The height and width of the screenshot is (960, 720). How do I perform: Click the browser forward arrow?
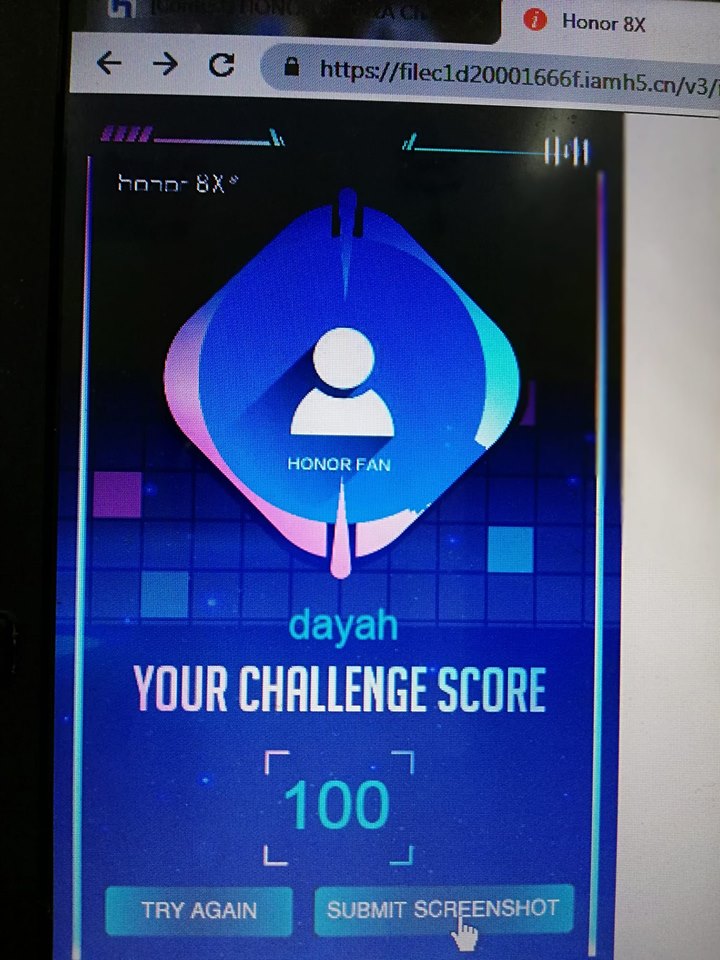tap(166, 62)
